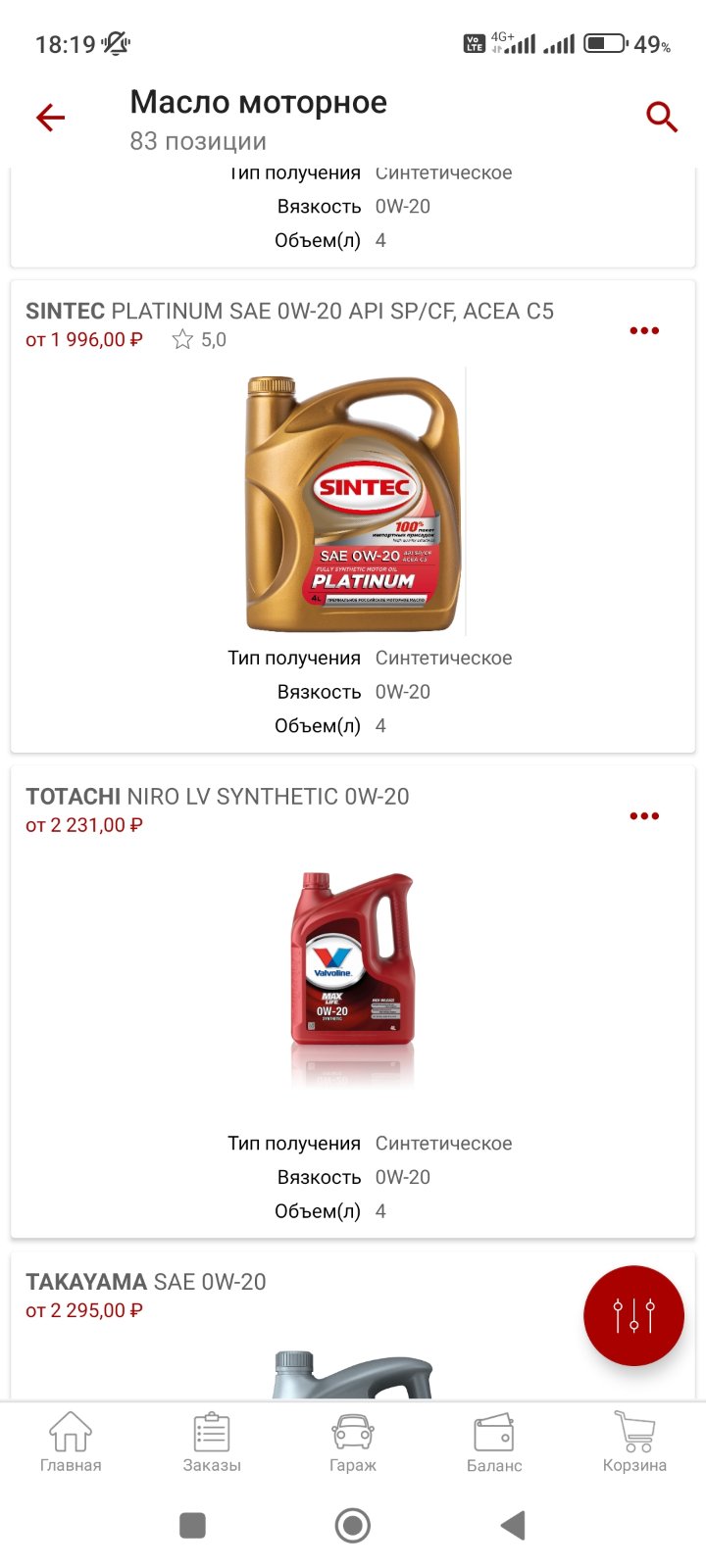This screenshot has width=706, height=1568.
Task: Switch to the Главная tab
Action: (71, 1442)
